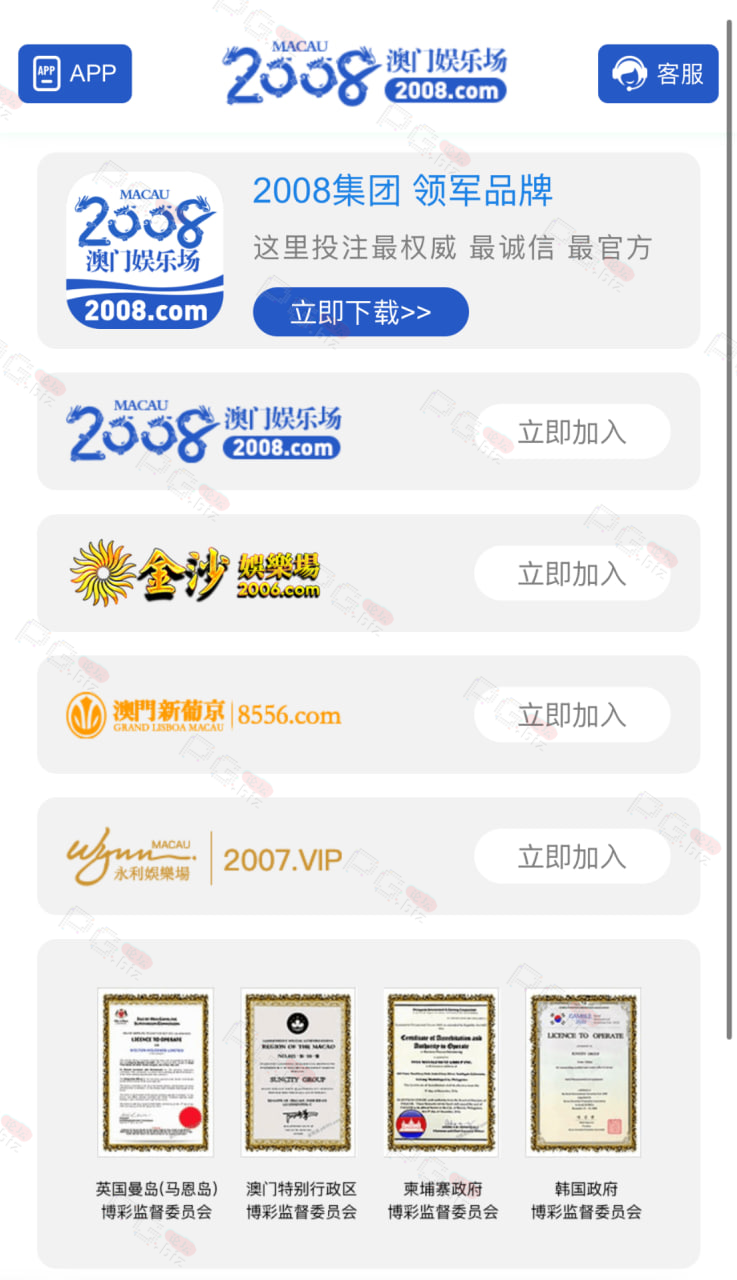Open 客服 customer service
The height and width of the screenshot is (1280, 737).
(658, 74)
